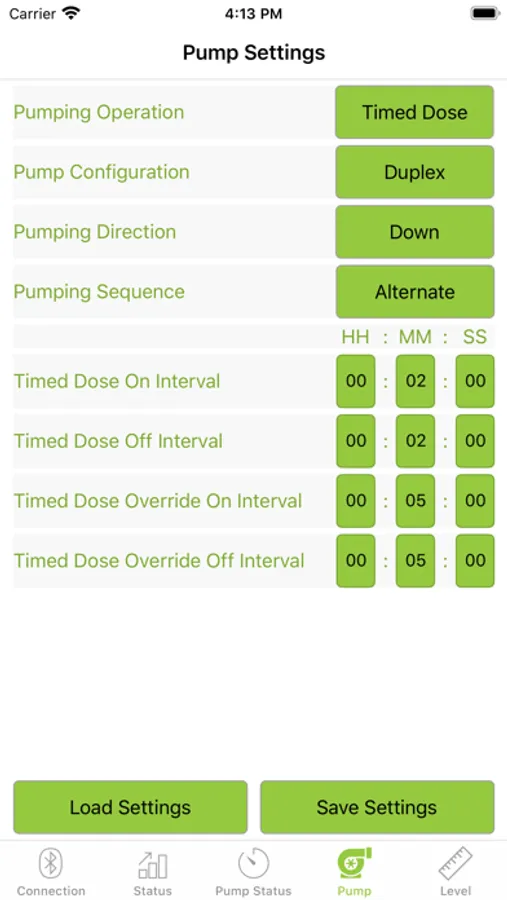This screenshot has width=507, height=900.
Task: Tap the Duplex pump configuration button
Action: [x=415, y=172]
